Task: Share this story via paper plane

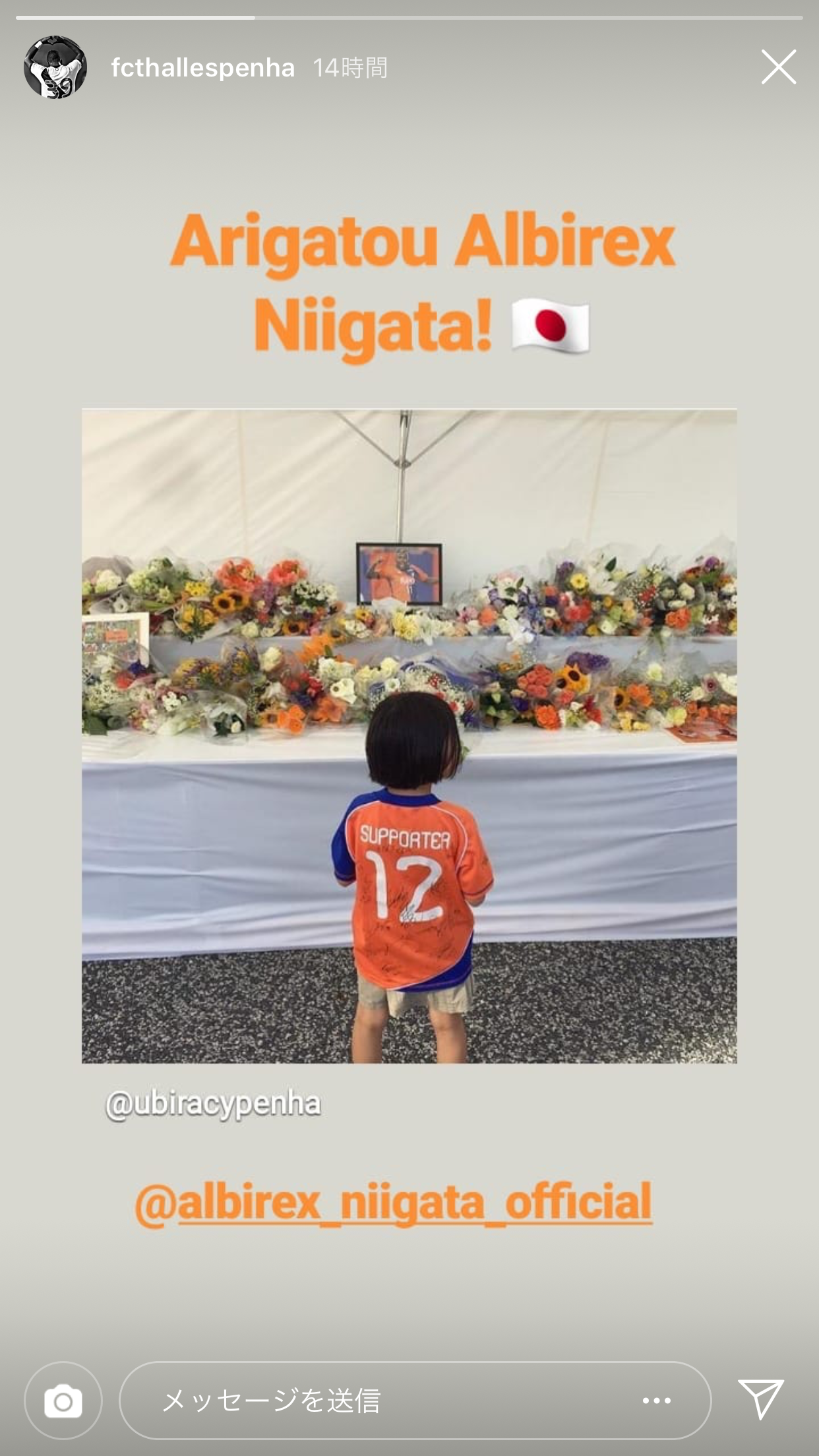Action: click(761, 1399)
